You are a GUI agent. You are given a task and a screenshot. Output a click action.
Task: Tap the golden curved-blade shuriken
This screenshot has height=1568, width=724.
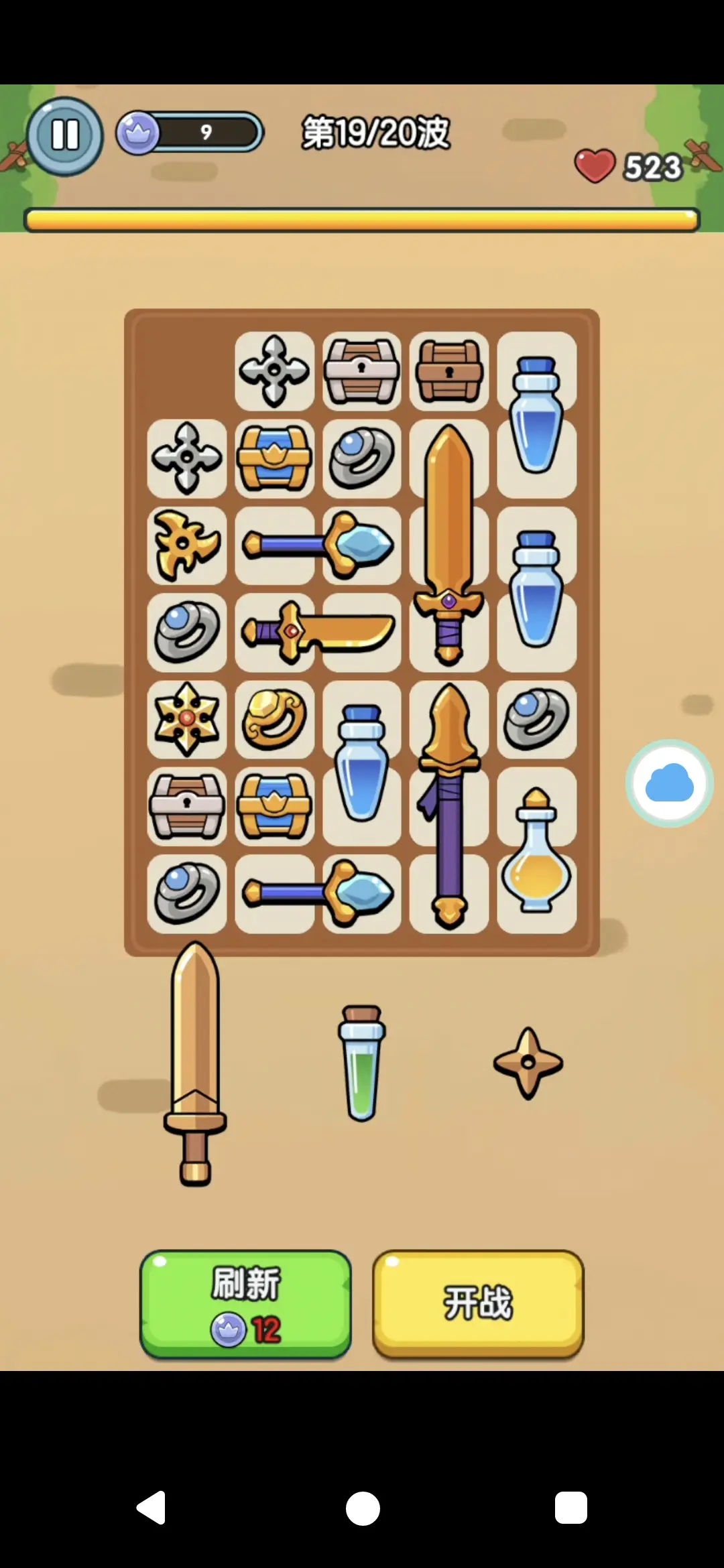(x=187, y=545)
